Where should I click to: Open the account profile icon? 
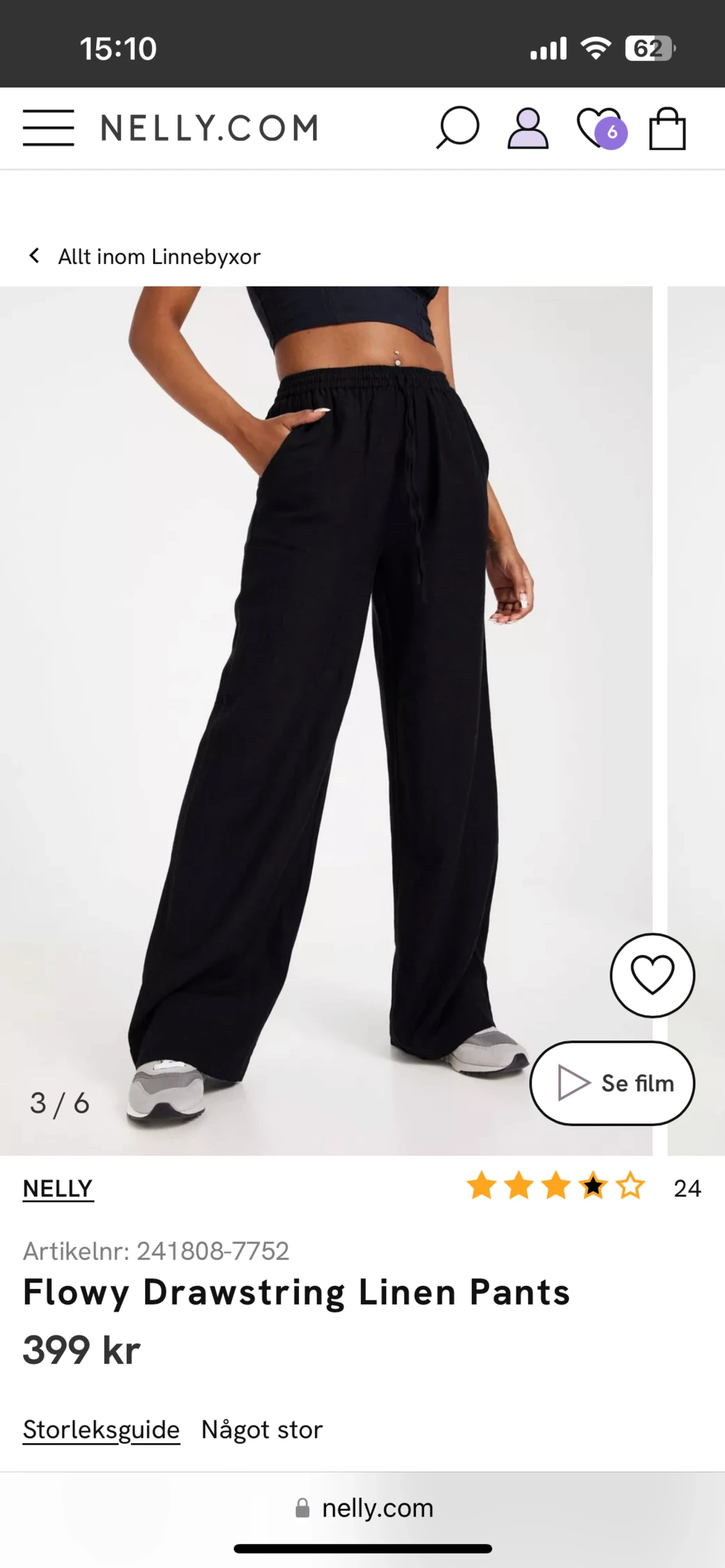click(528, 129)
